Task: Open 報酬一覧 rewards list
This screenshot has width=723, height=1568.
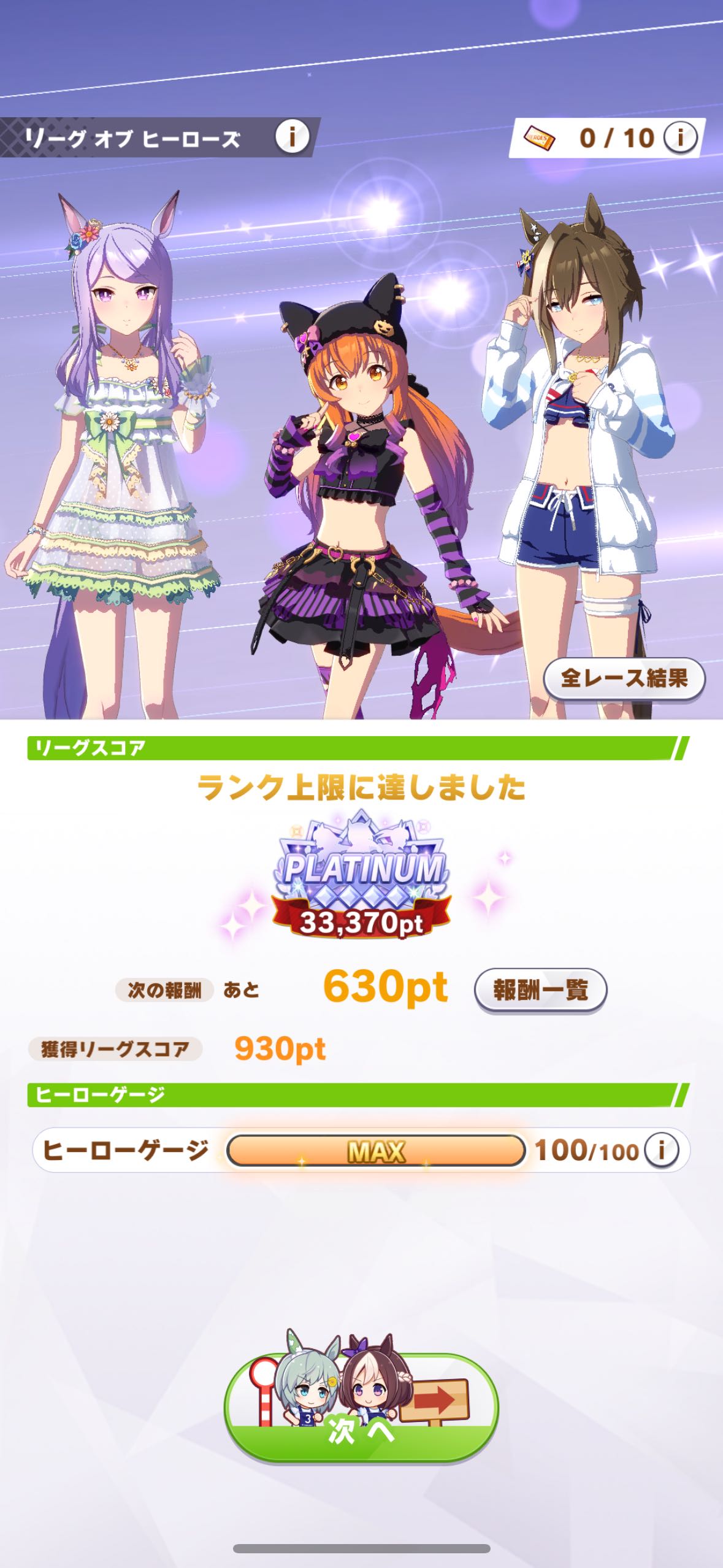Action: 540,990
